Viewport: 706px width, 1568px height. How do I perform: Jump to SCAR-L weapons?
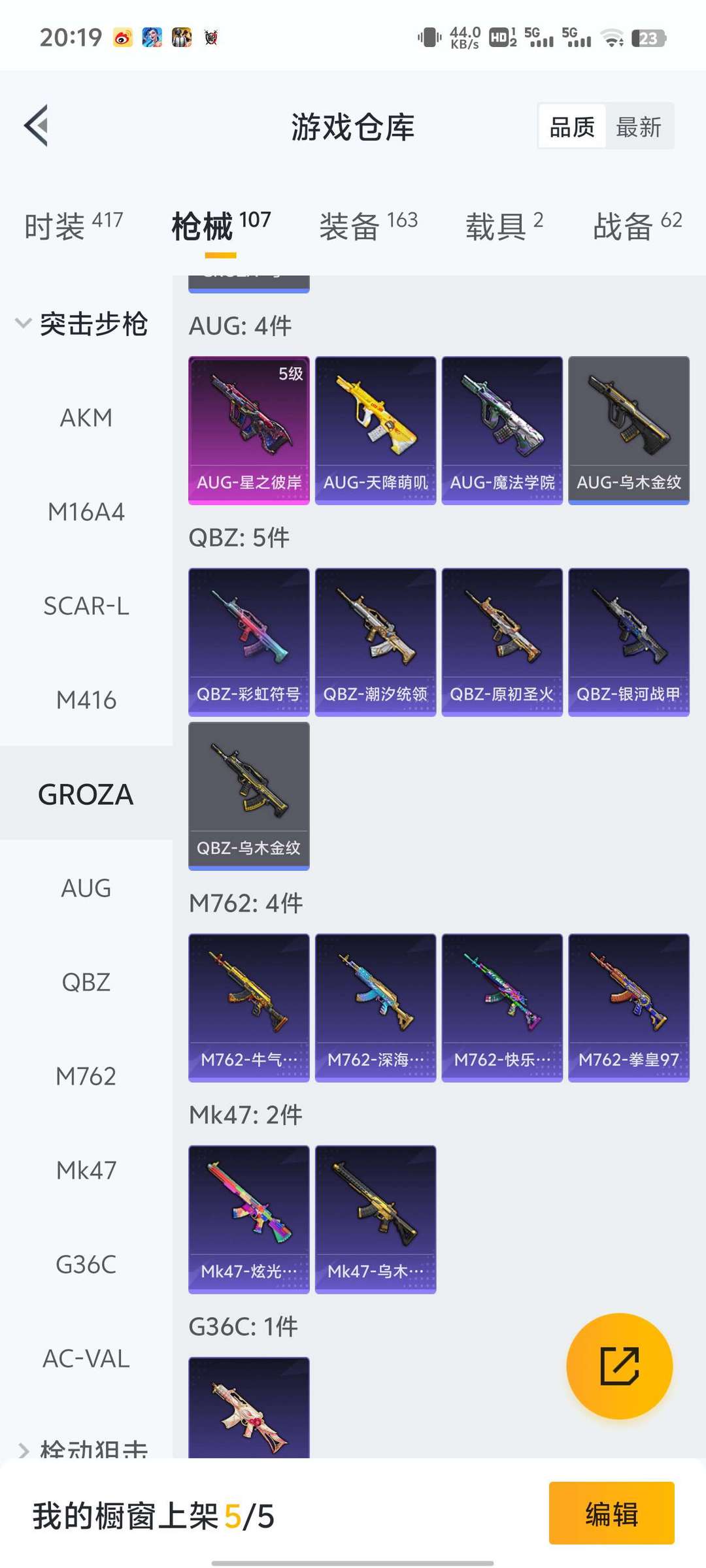tap(86, 606)
